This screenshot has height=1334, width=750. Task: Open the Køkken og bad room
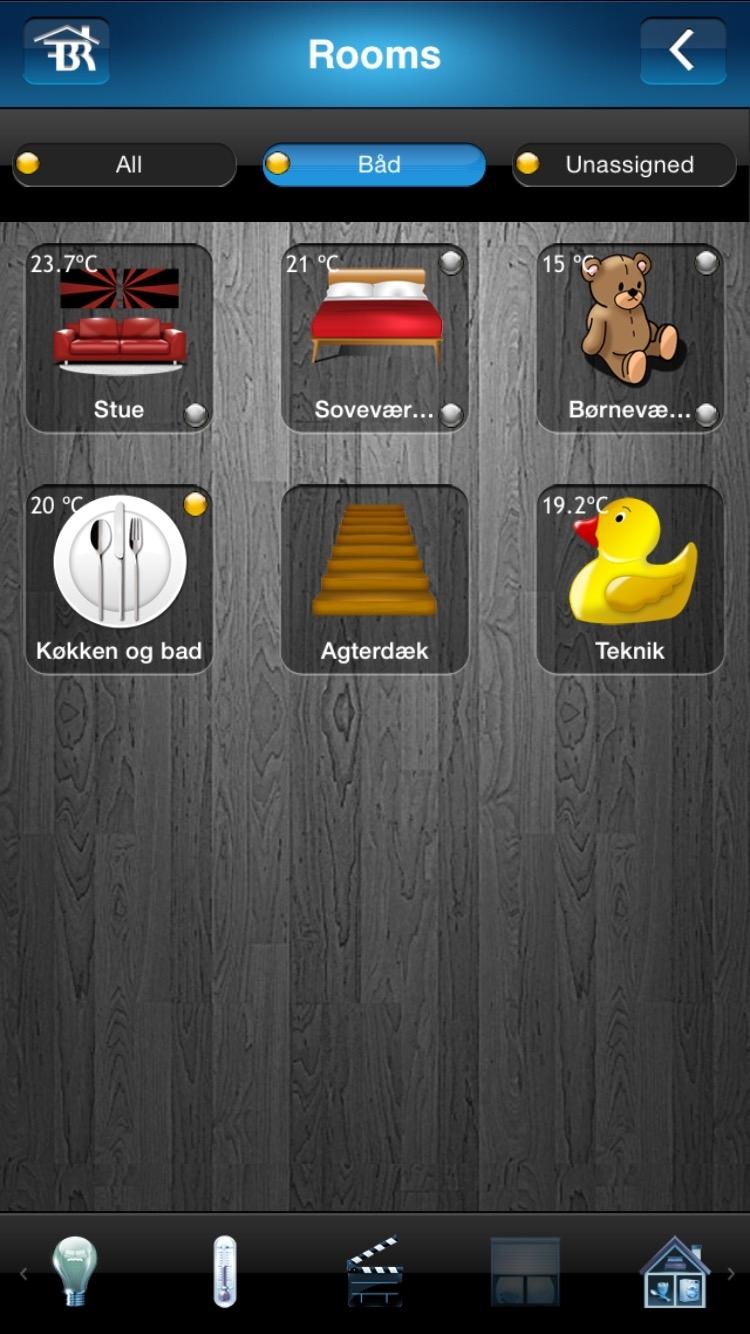tap(119, 579)
